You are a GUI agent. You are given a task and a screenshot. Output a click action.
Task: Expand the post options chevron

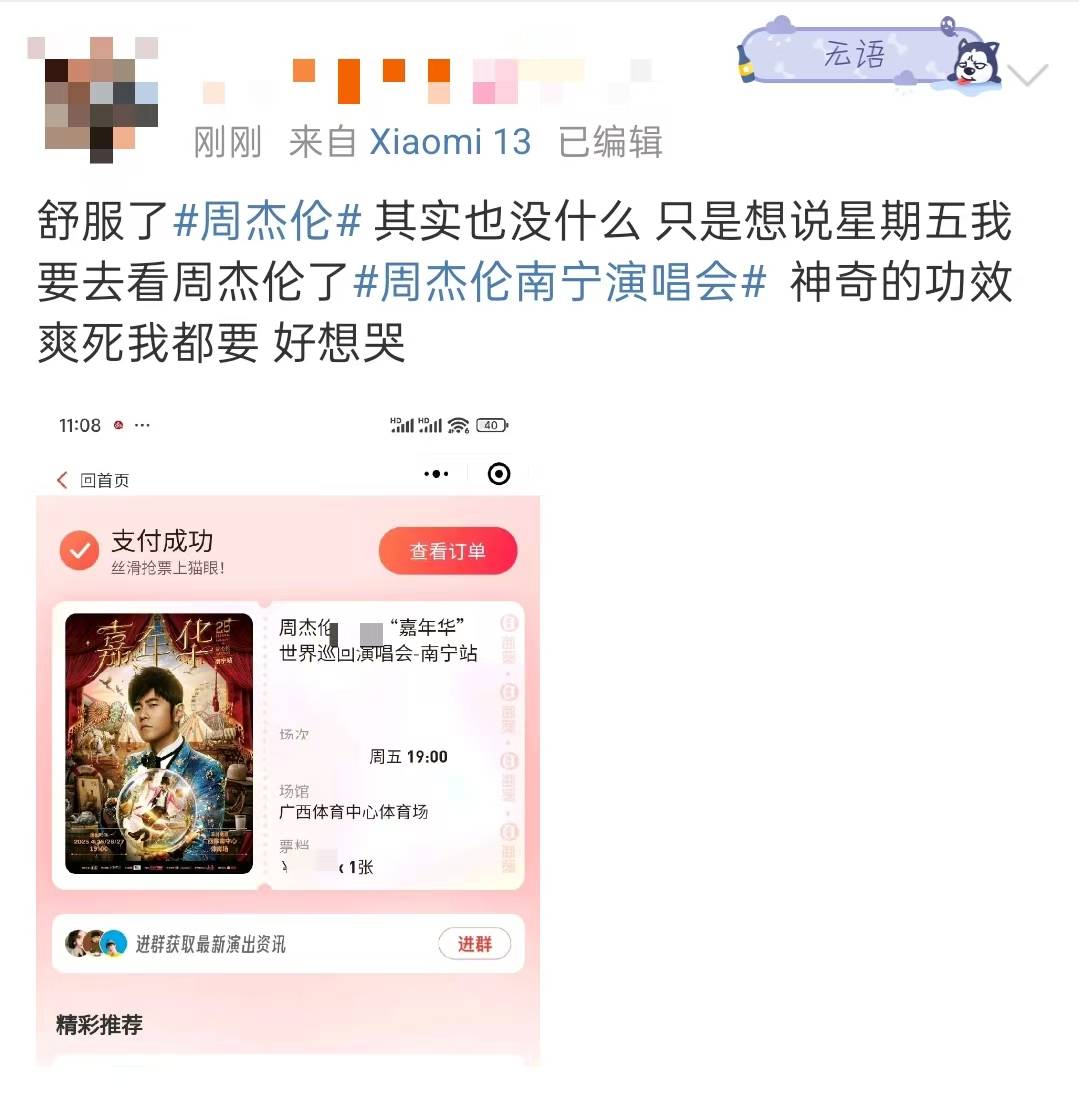1027,75
